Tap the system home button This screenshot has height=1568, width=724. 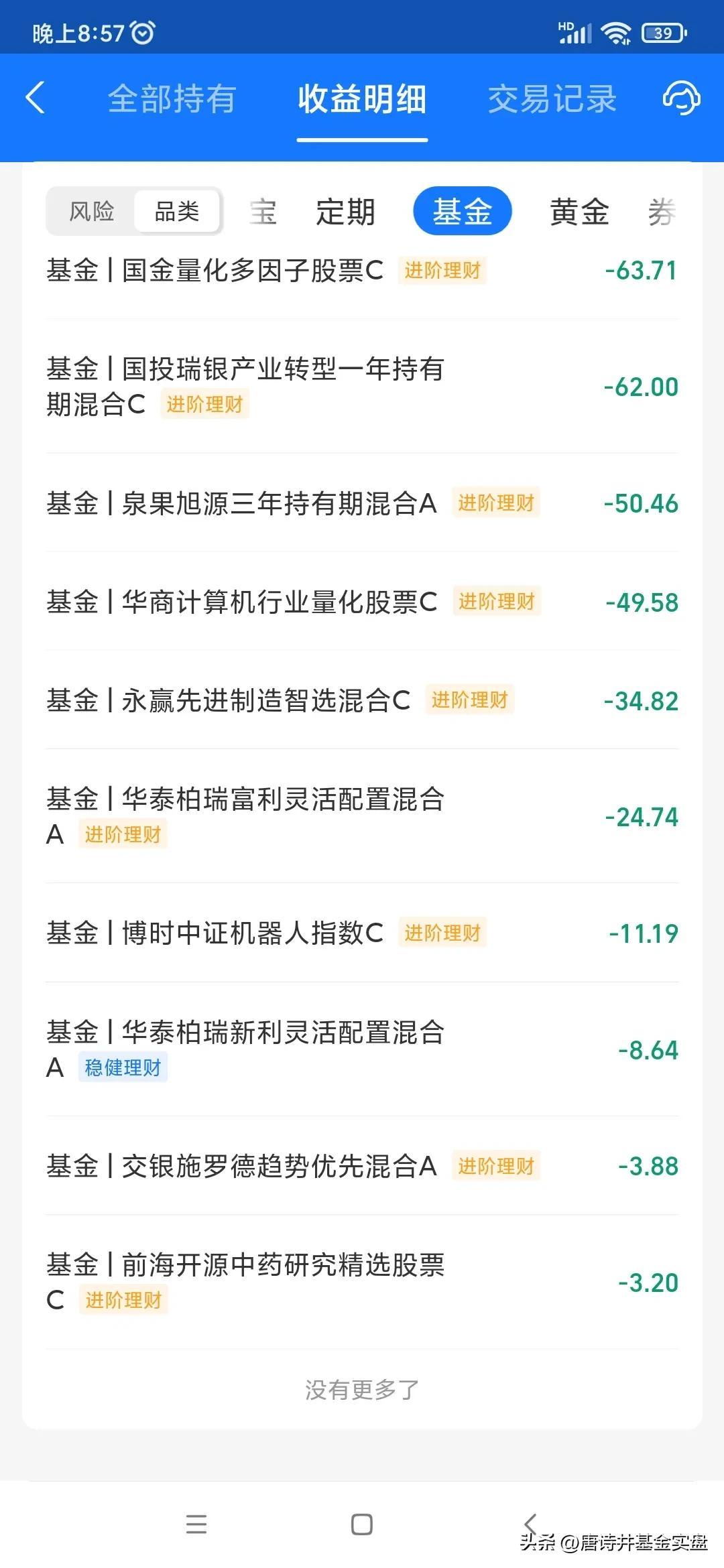click(x=362, y=1525)
